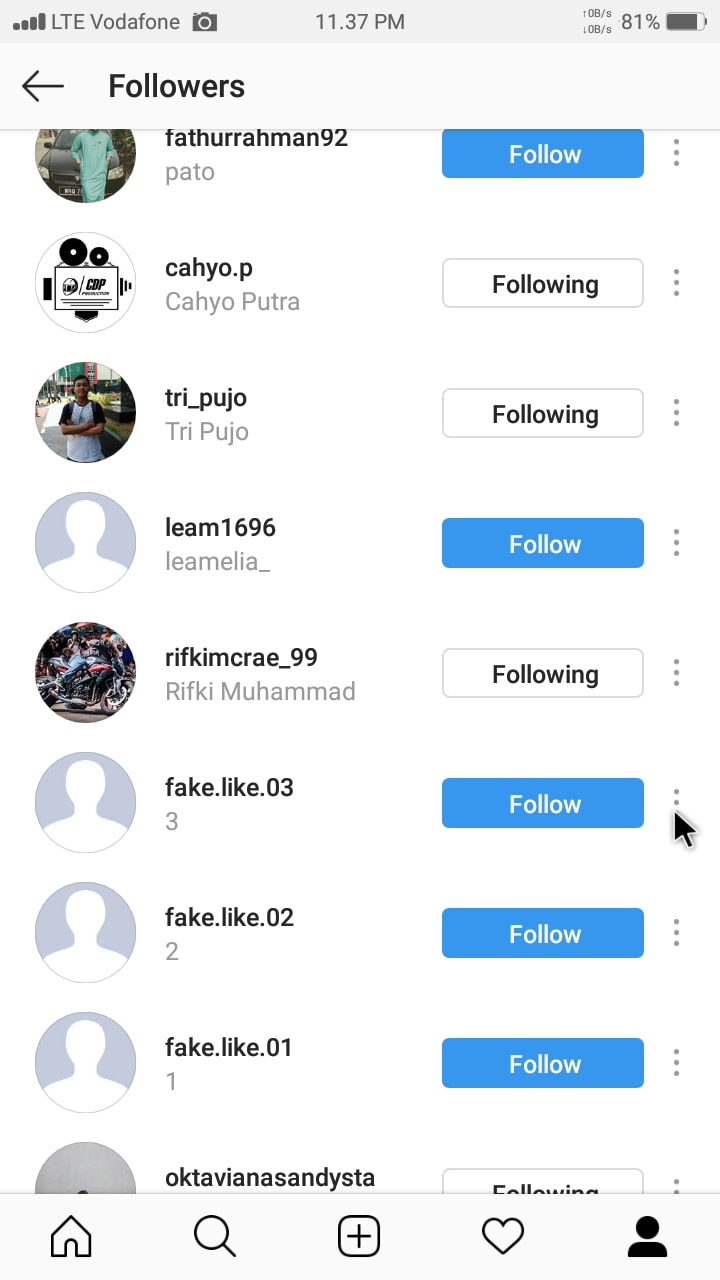This screenshot has height=1280, width=720.
Task: Unfollow tri_pujo via the Following button
Action: pyautogui.click(x=542, y=414)
